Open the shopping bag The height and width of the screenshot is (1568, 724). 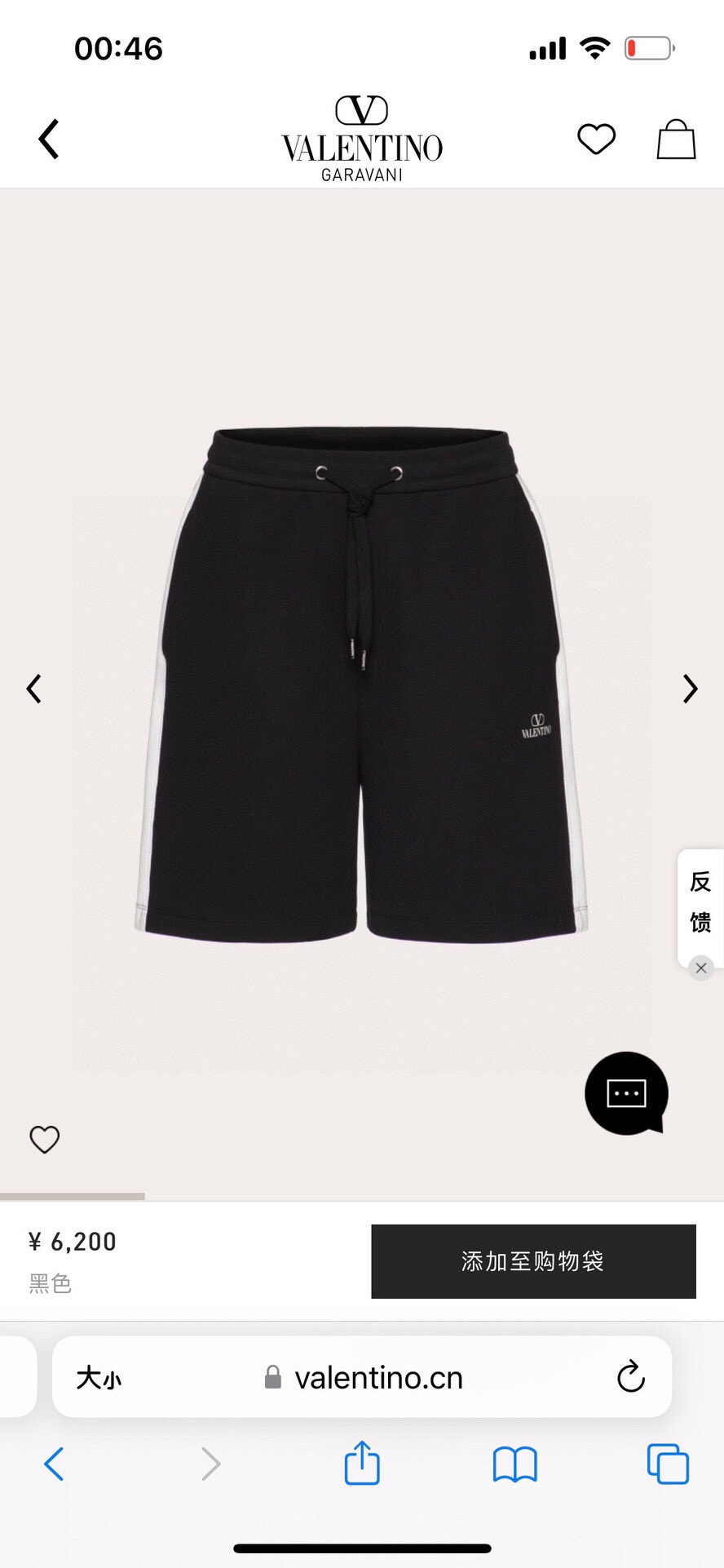click(676, 139)
